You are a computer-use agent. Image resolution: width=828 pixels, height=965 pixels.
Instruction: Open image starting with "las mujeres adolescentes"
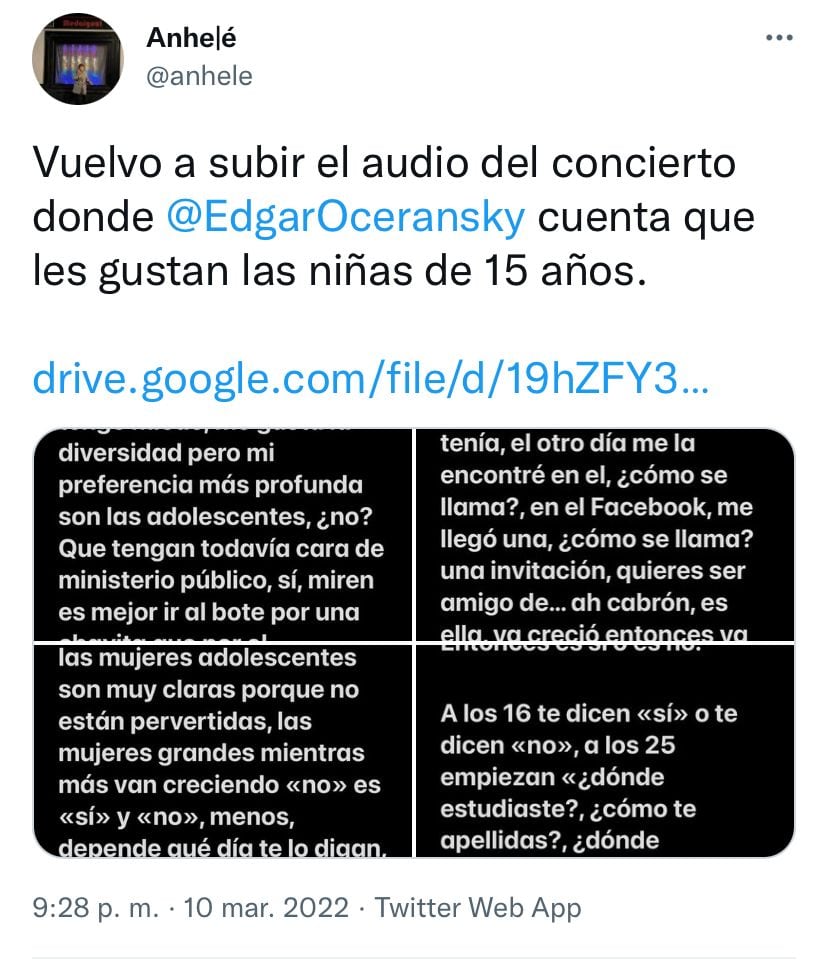click(223, 751)
